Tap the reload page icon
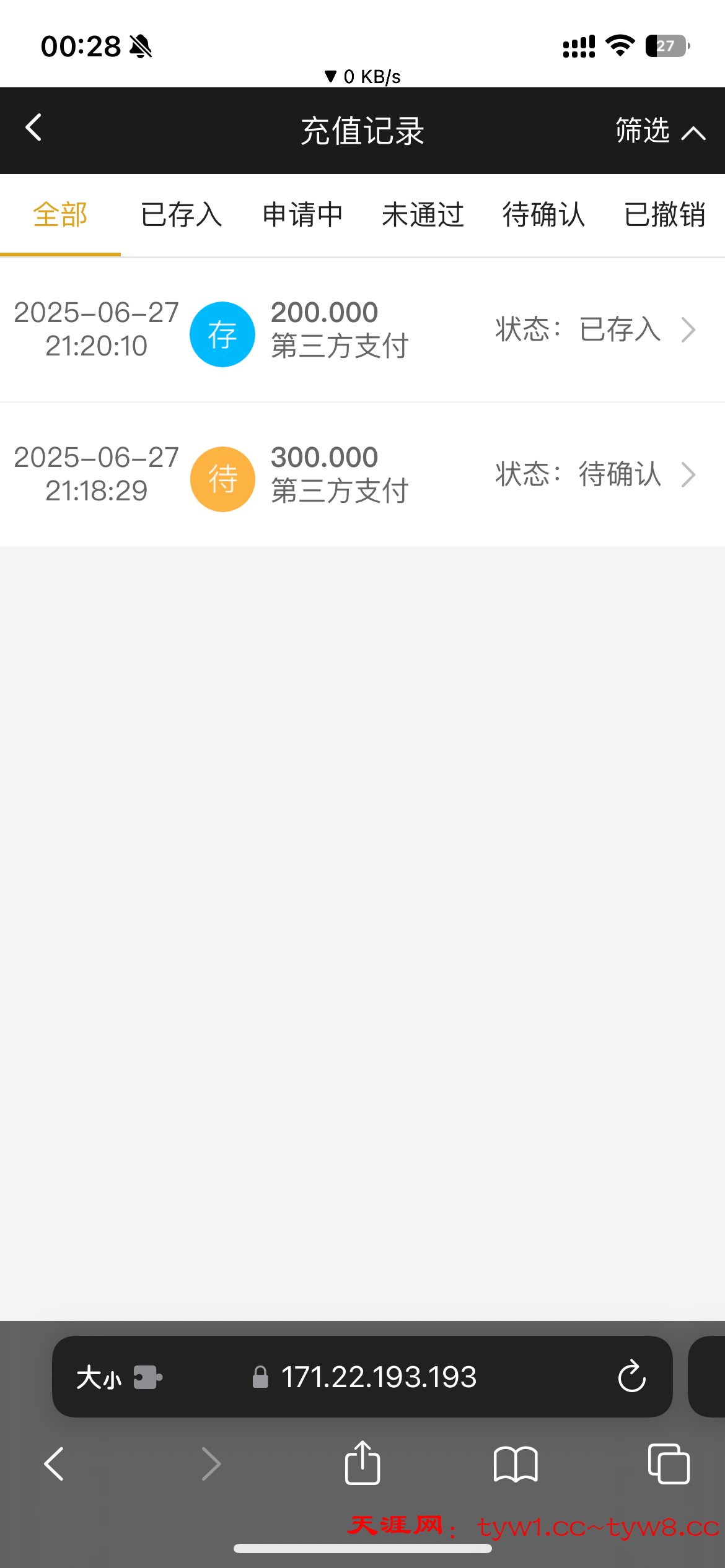This screenshot has height=1568, width=725. pyautogui.click(x=632, y=1375)
